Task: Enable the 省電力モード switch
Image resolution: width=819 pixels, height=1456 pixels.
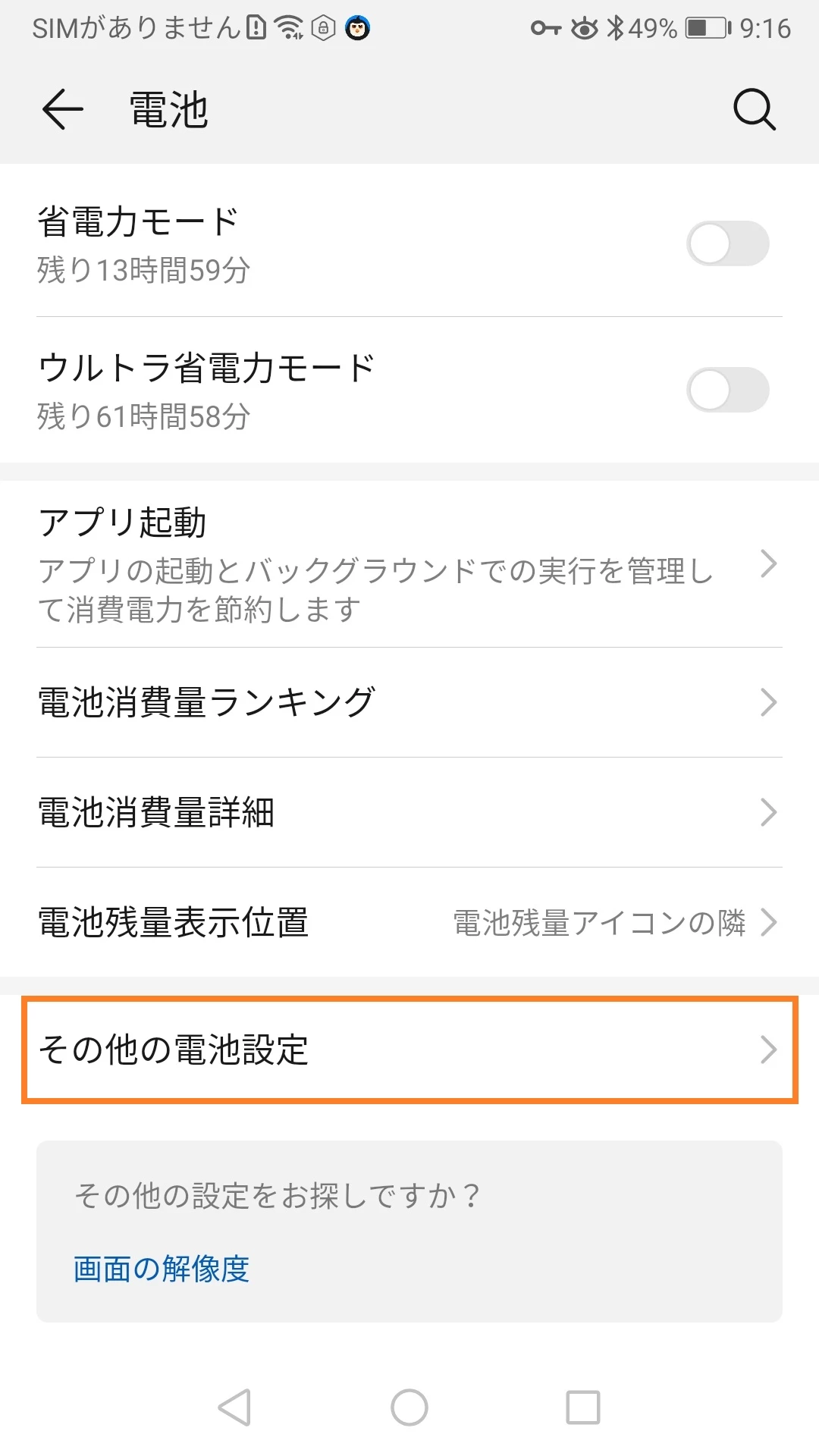Action: (727, 243)
